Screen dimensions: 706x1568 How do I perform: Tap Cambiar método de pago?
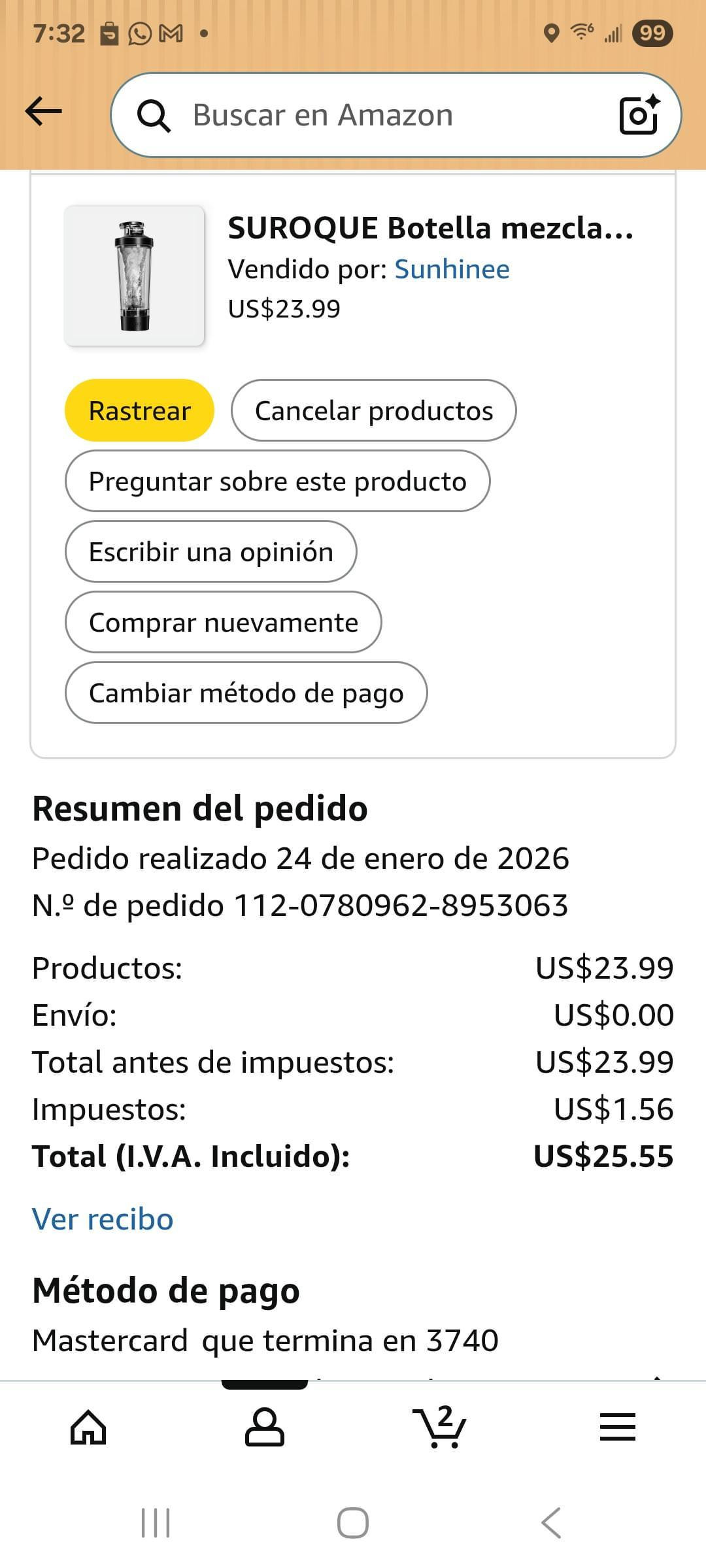246,693
